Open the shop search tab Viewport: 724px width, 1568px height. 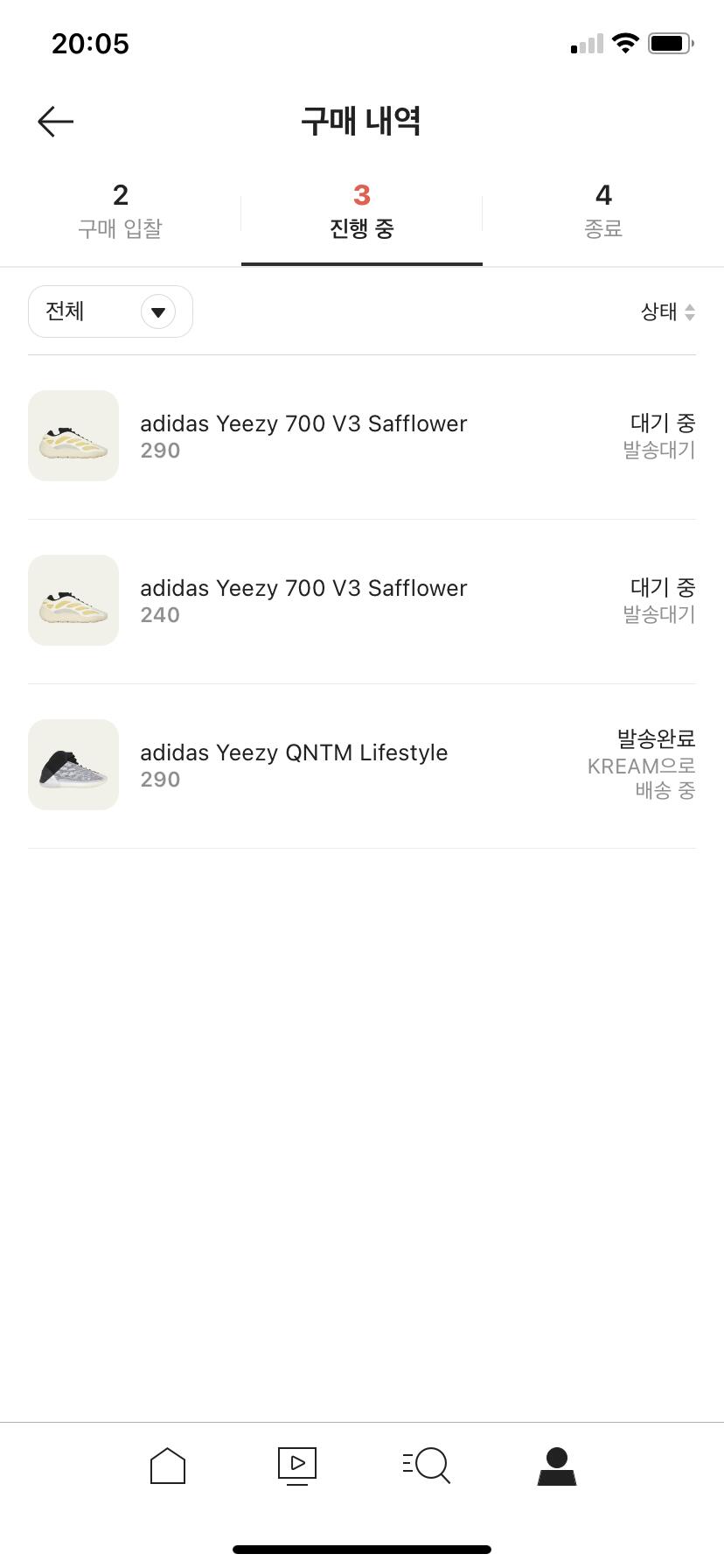[427, 1466]
